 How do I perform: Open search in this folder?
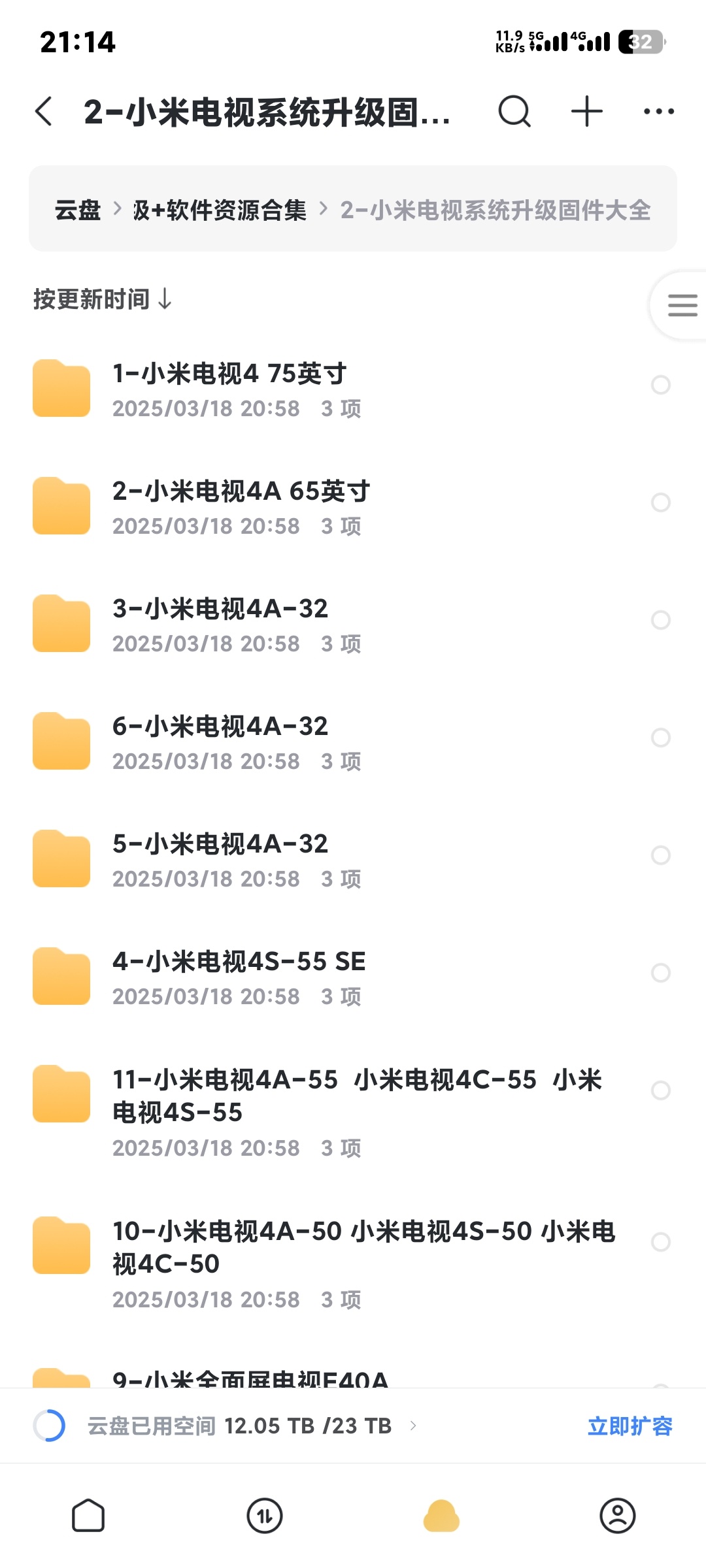(x=514, y=111)
